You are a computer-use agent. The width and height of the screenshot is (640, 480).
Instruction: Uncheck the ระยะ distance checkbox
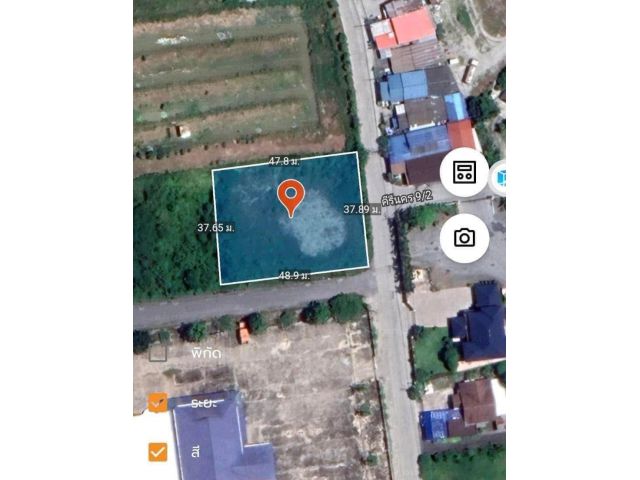click(158, 402)
